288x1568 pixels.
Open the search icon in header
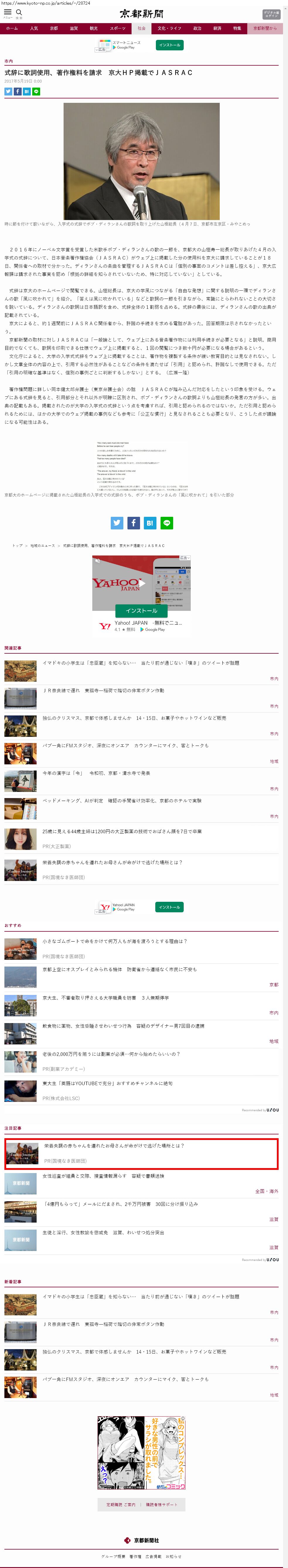[19, 13]
